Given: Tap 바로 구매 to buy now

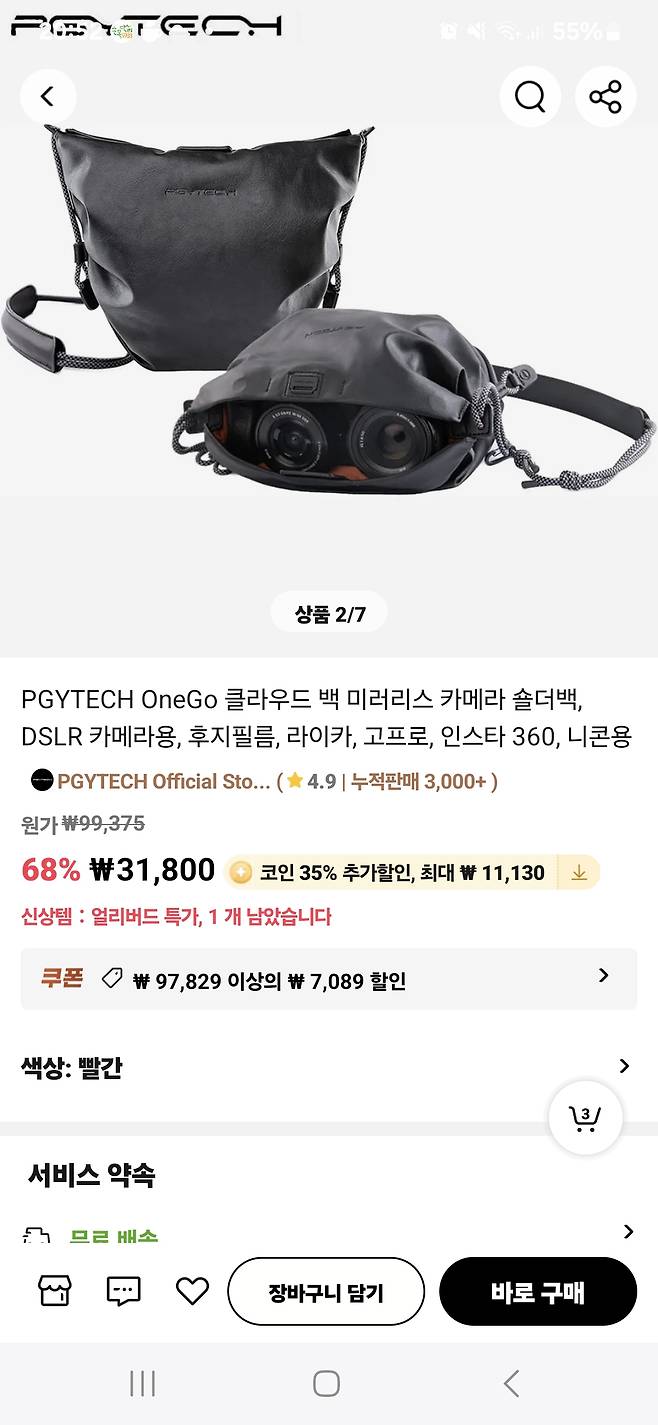Looking at the screenshot, I should (x=537, y=1291).
